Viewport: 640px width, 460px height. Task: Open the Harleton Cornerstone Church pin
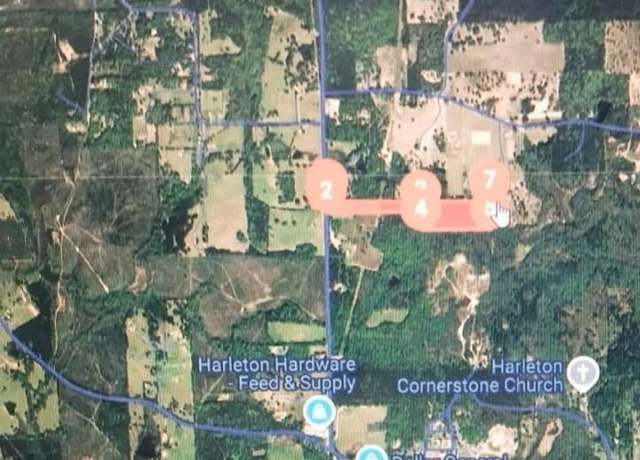[582, 375]
